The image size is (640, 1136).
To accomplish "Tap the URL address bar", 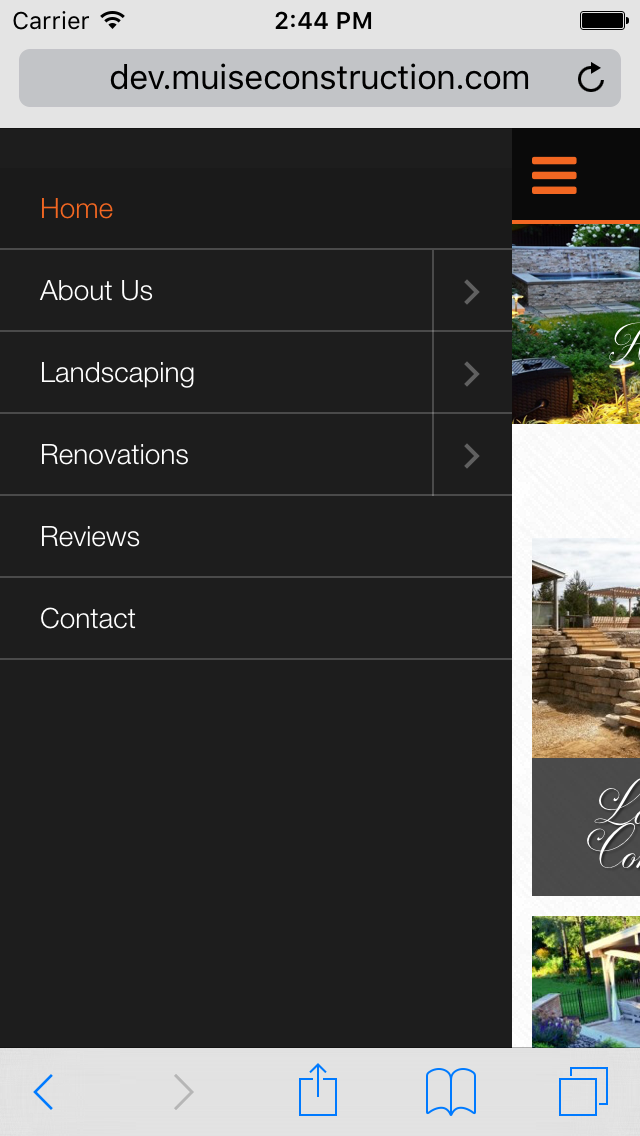I will 300,78.
